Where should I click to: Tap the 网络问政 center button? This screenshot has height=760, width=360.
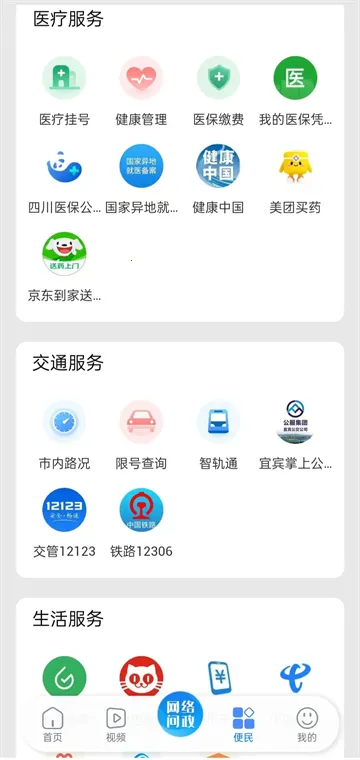[x=180, y=714]
